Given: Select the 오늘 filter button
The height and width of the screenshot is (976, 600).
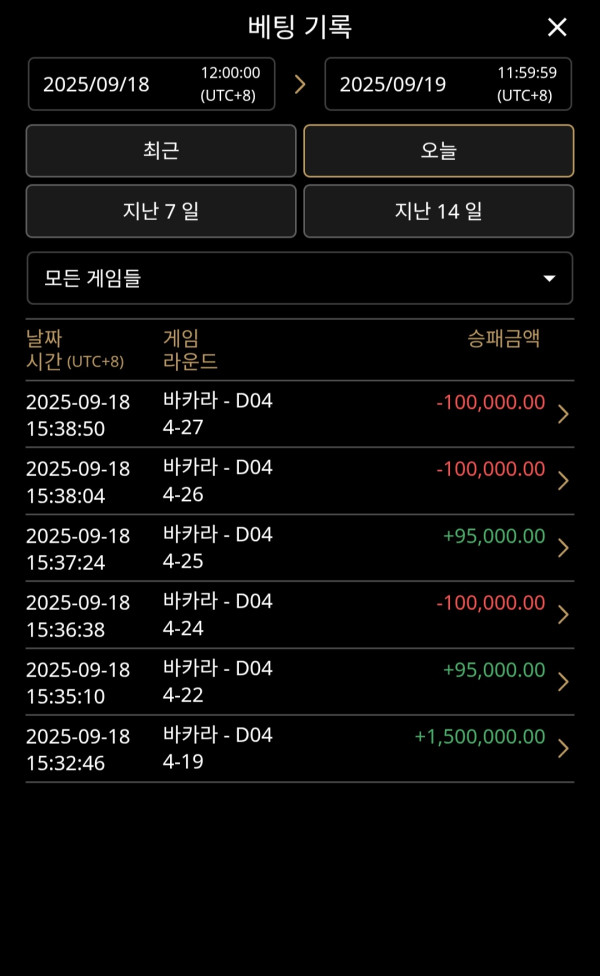Looking at the screenshot, I should (439, 151).
